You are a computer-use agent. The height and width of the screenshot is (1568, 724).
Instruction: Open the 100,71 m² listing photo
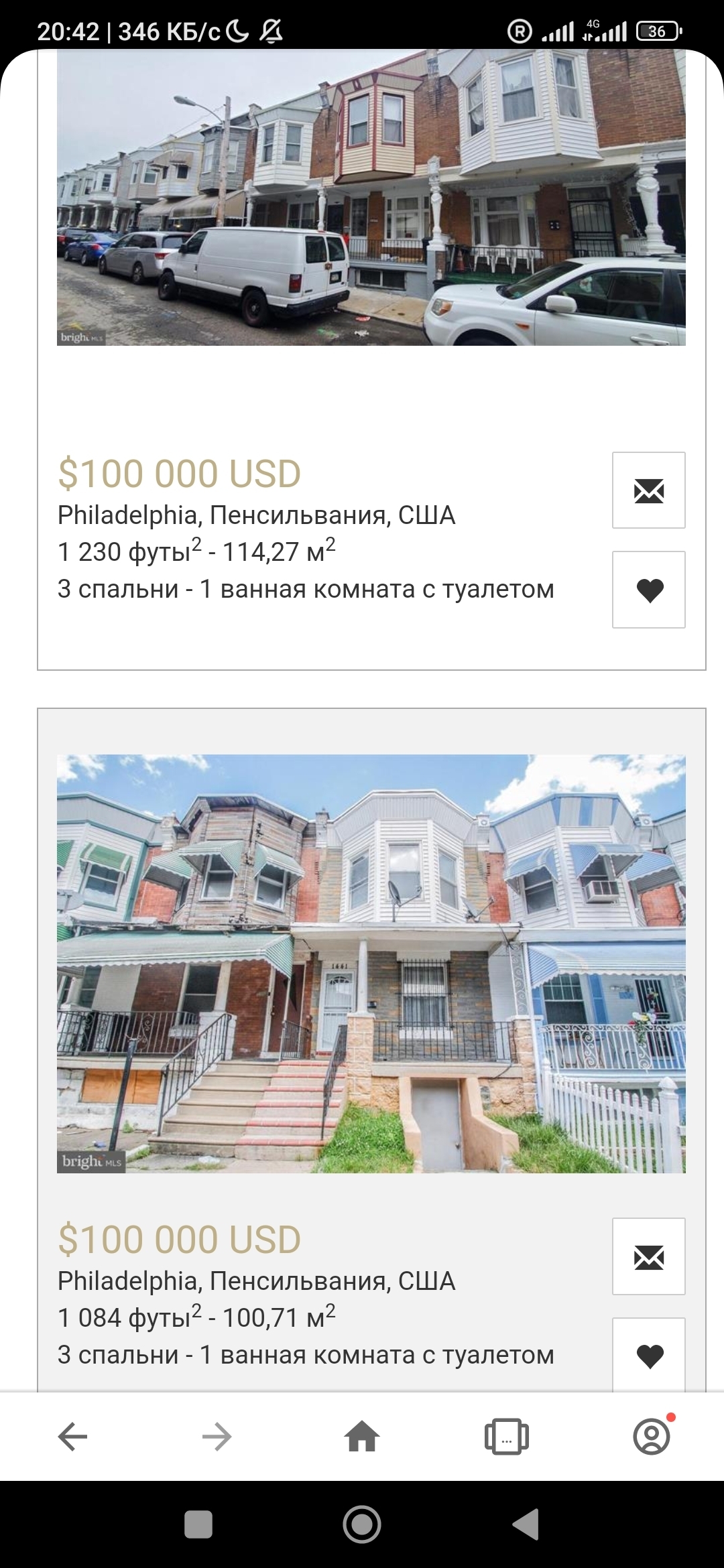pos(371,964)
